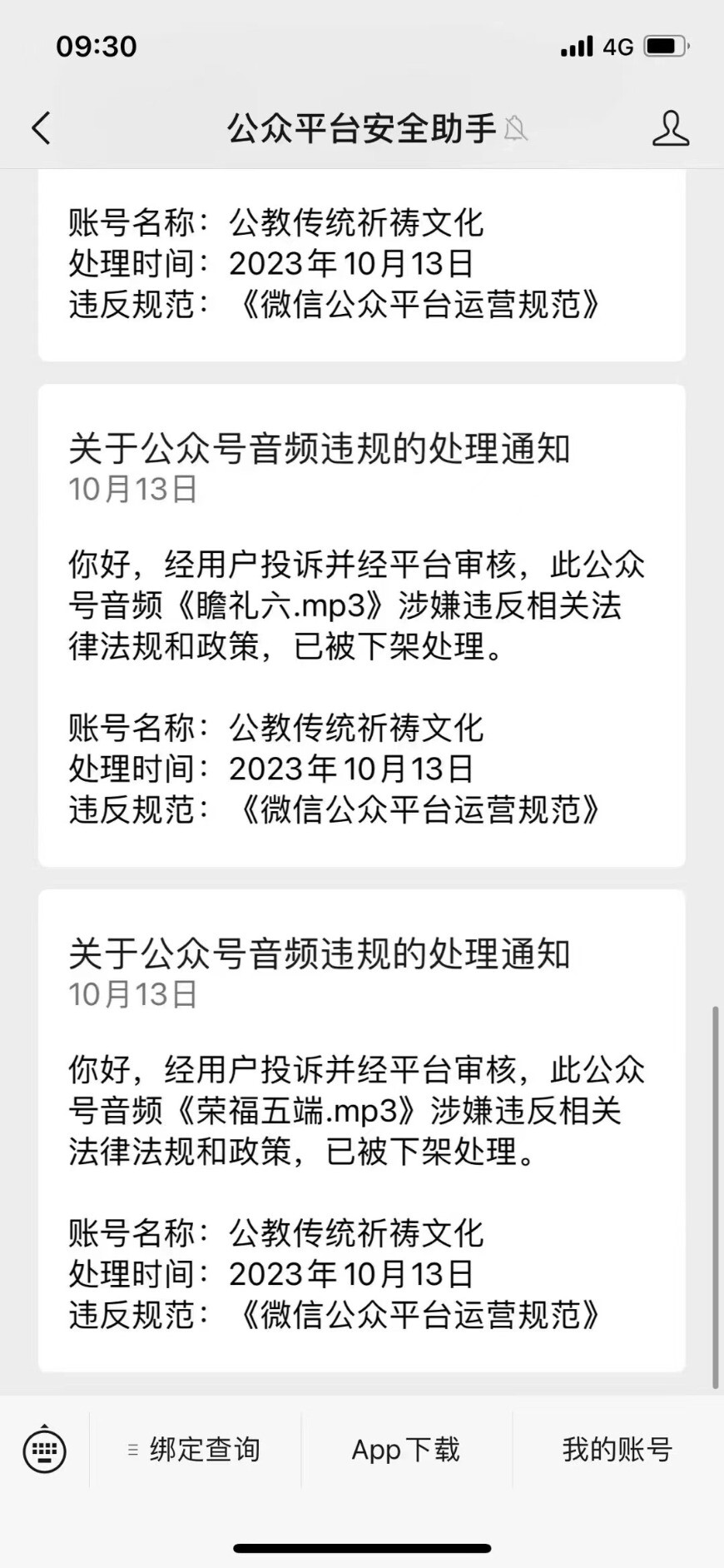Open the account profile icon
724x1568 pixels.
670,128
